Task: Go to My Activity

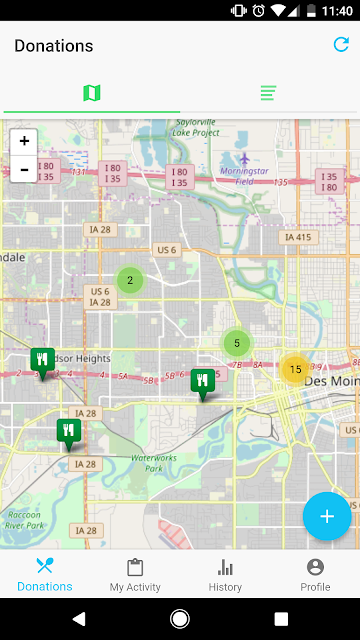Action: click(135, 575)
